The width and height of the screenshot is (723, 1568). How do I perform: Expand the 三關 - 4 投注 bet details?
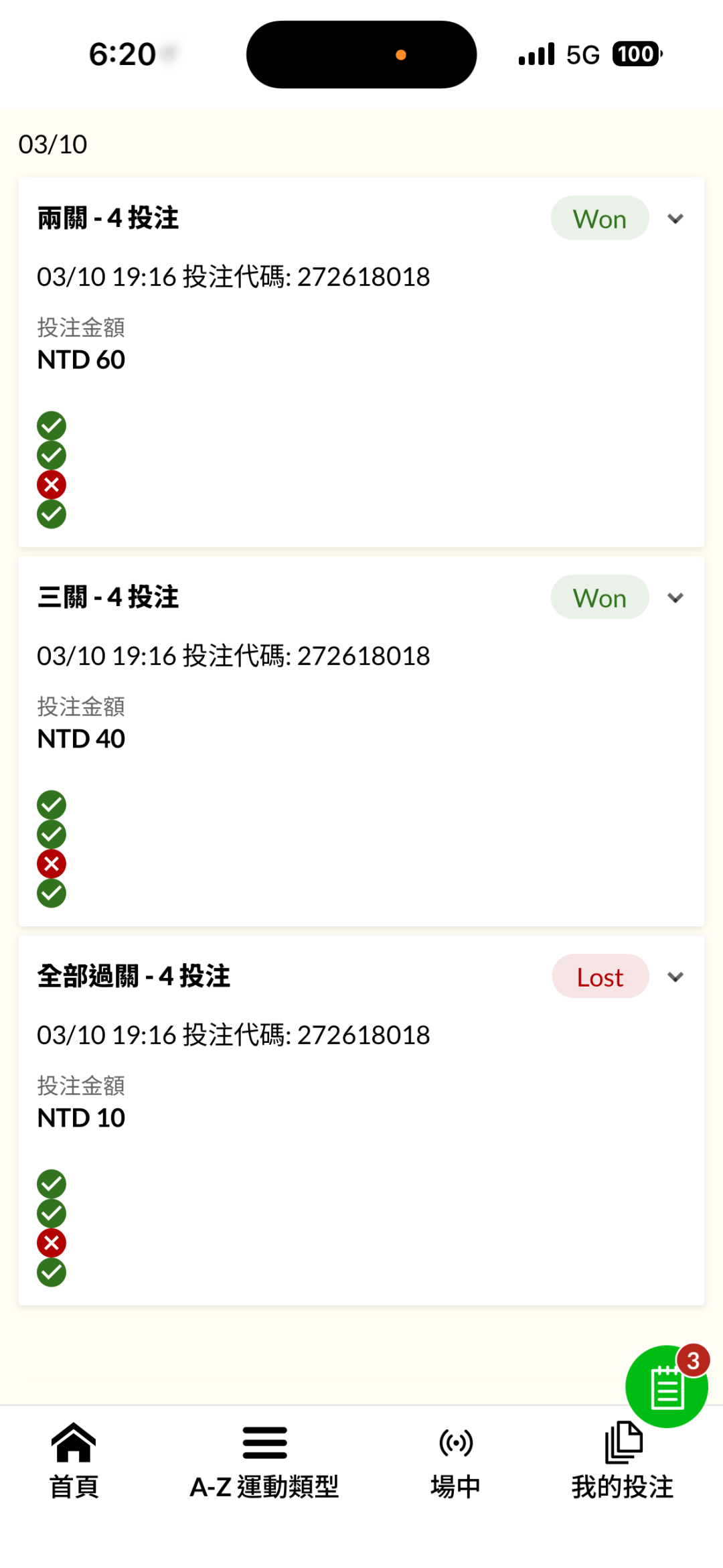tap(675, 598)
